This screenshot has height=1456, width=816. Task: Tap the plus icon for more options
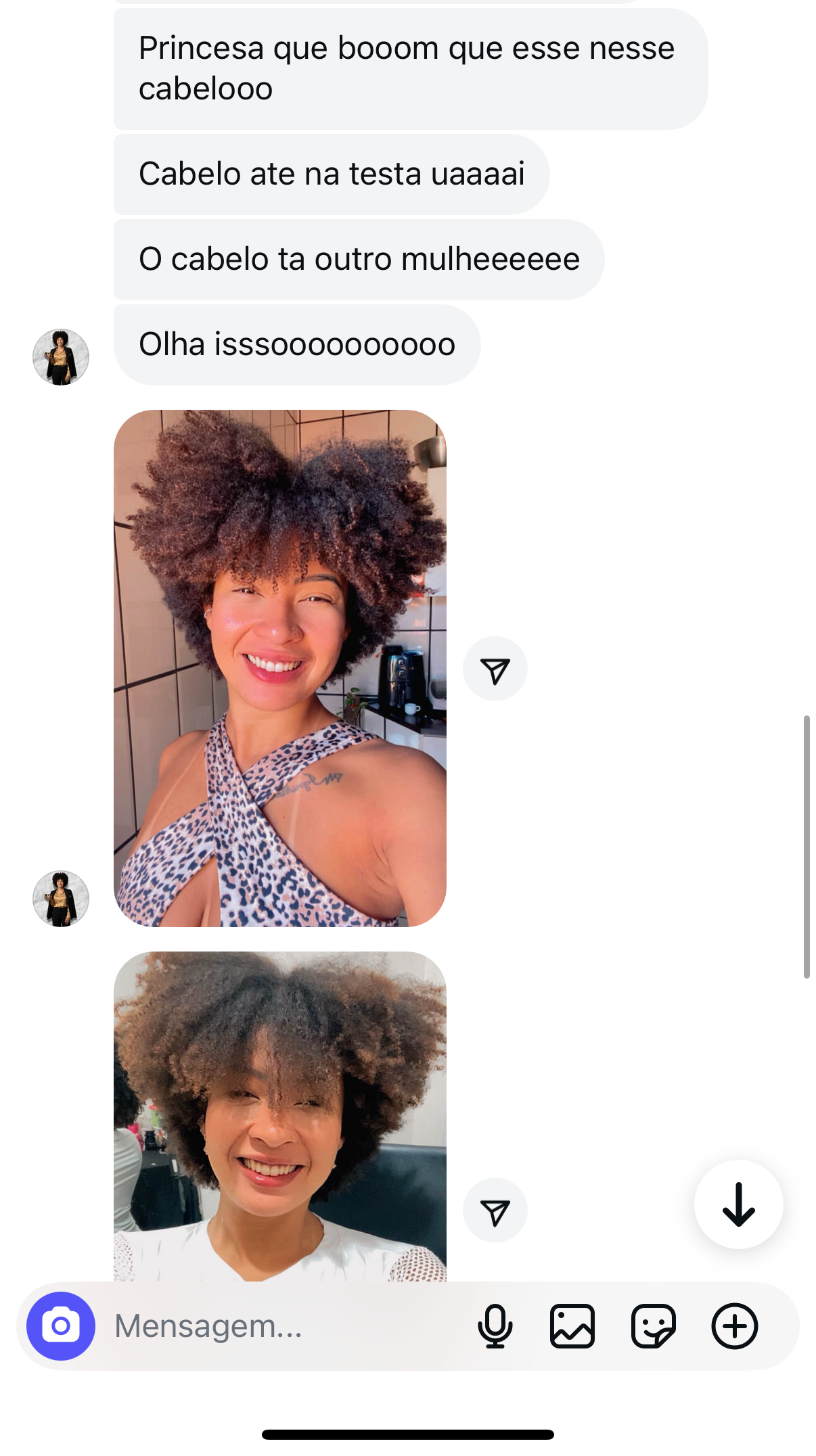[734, 1326]
